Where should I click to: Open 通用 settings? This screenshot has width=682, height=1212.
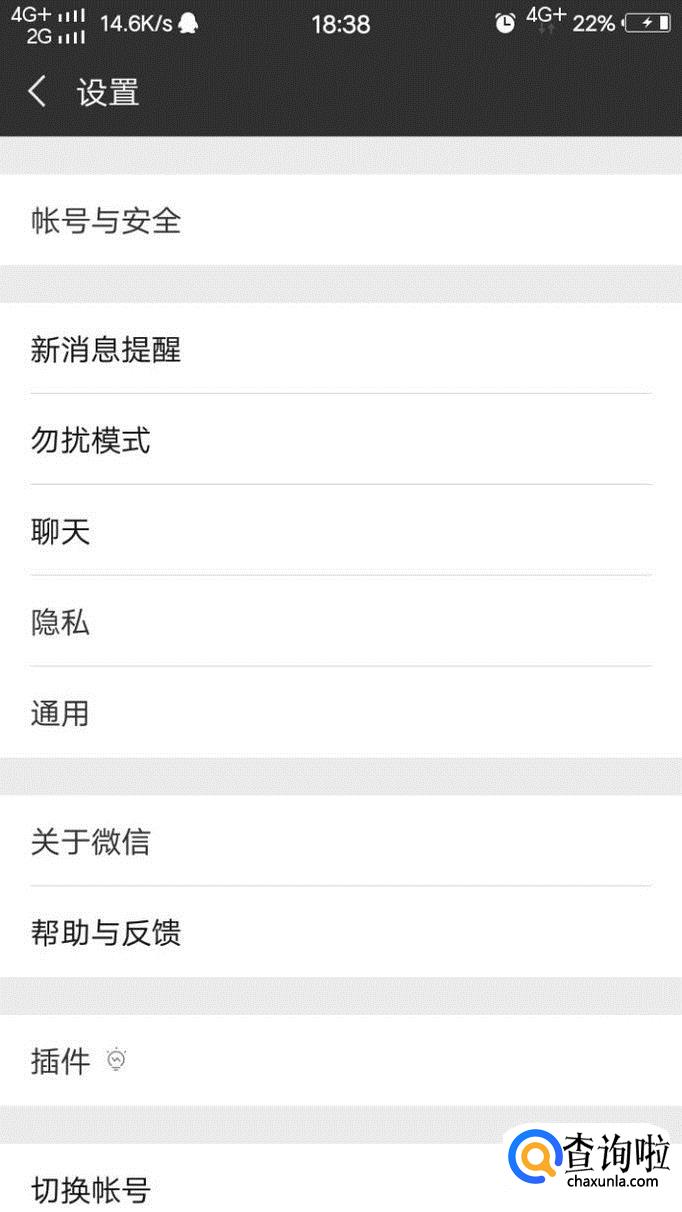coord(340,713)
